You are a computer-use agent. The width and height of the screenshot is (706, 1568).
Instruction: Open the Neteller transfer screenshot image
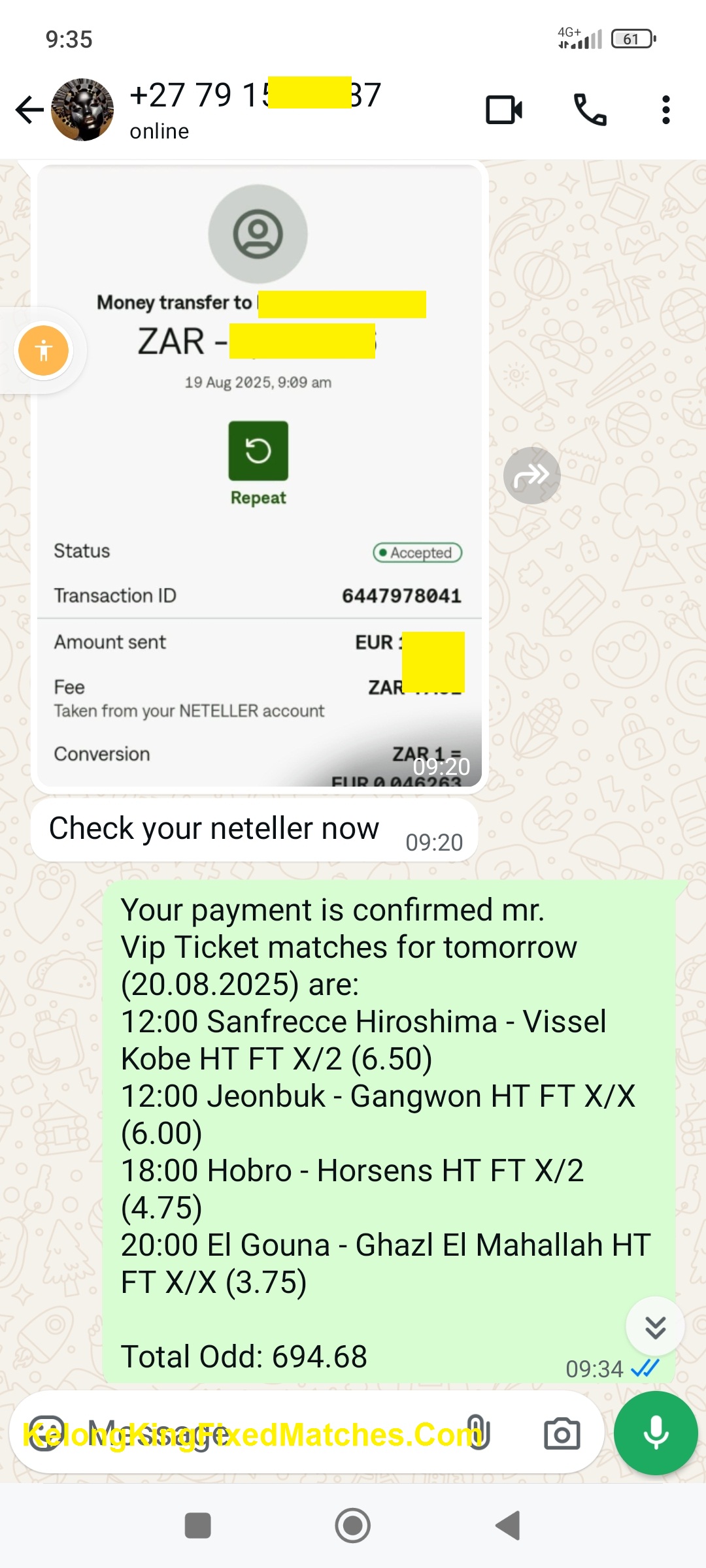pyautogui.click(x=259, y=476)
